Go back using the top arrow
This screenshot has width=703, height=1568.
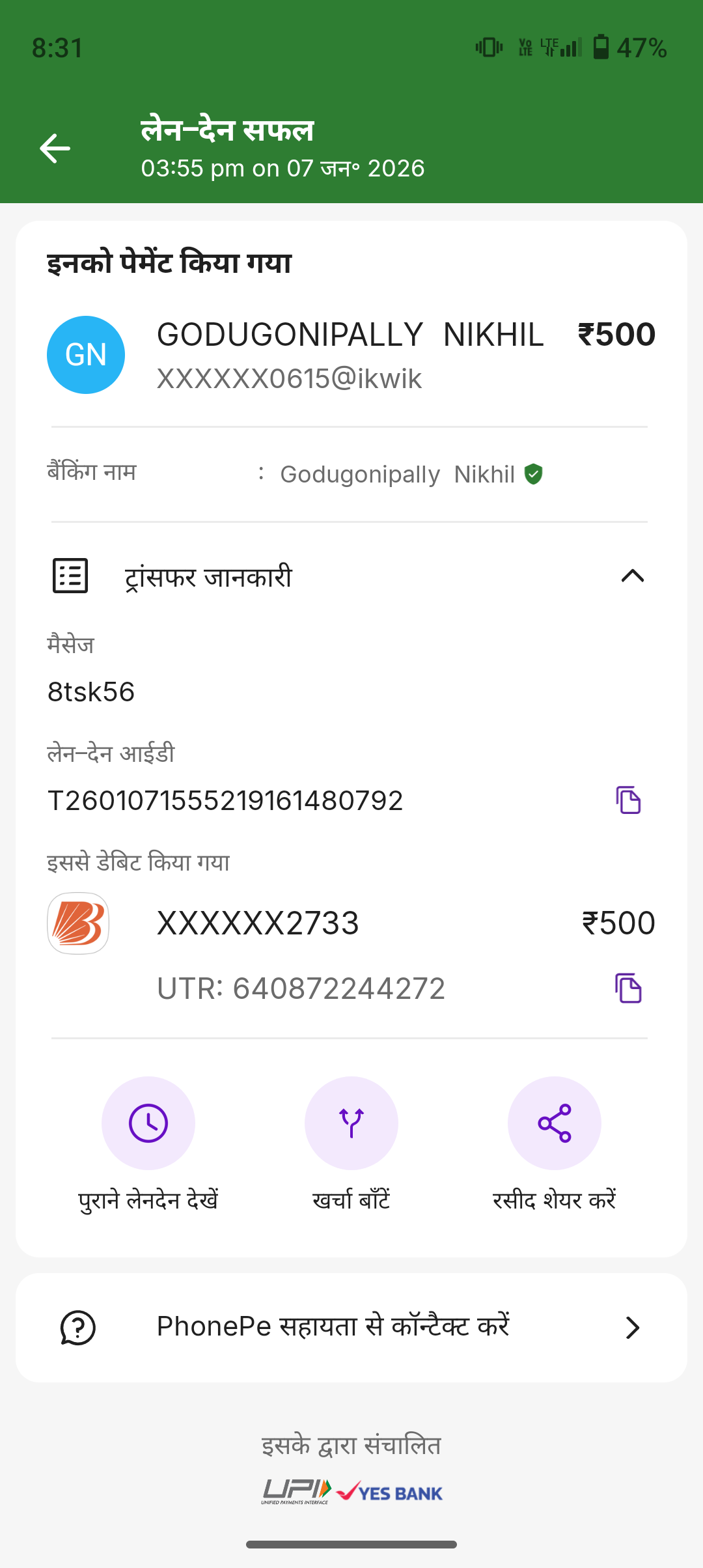55,148
